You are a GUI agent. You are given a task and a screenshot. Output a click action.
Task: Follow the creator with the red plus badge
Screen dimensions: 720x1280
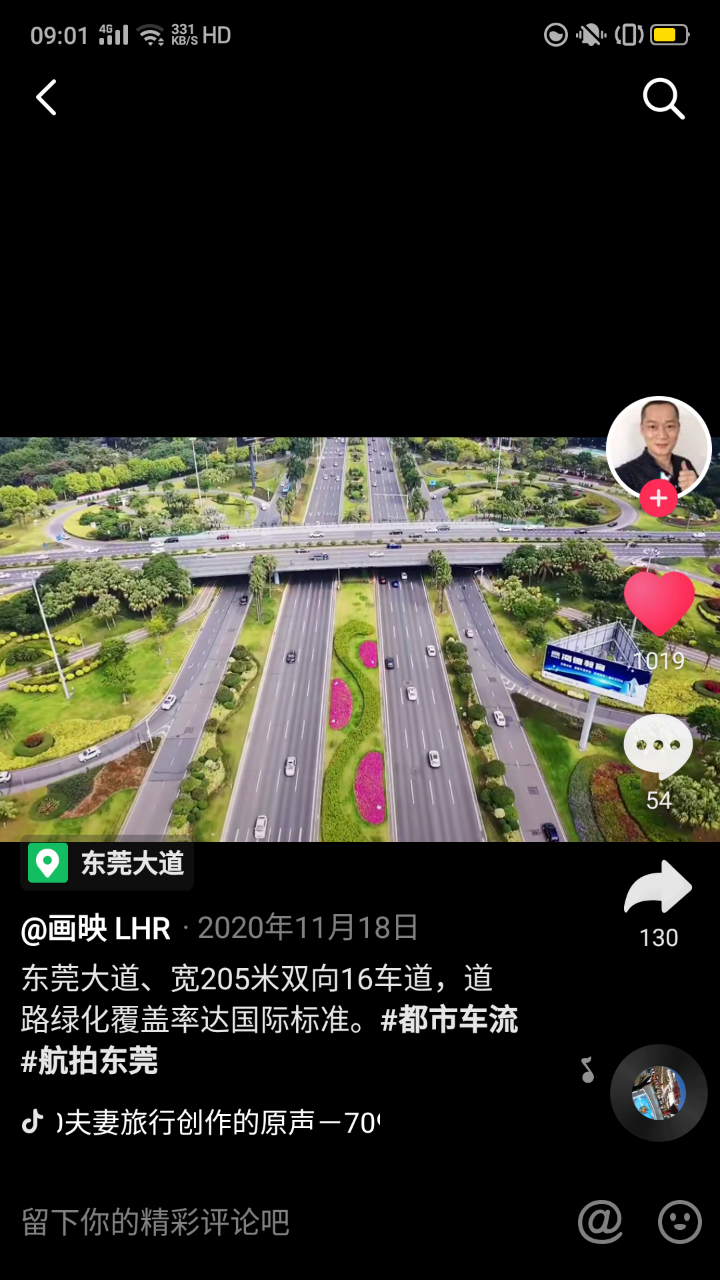pyautogui.click(x=658, y=497)
